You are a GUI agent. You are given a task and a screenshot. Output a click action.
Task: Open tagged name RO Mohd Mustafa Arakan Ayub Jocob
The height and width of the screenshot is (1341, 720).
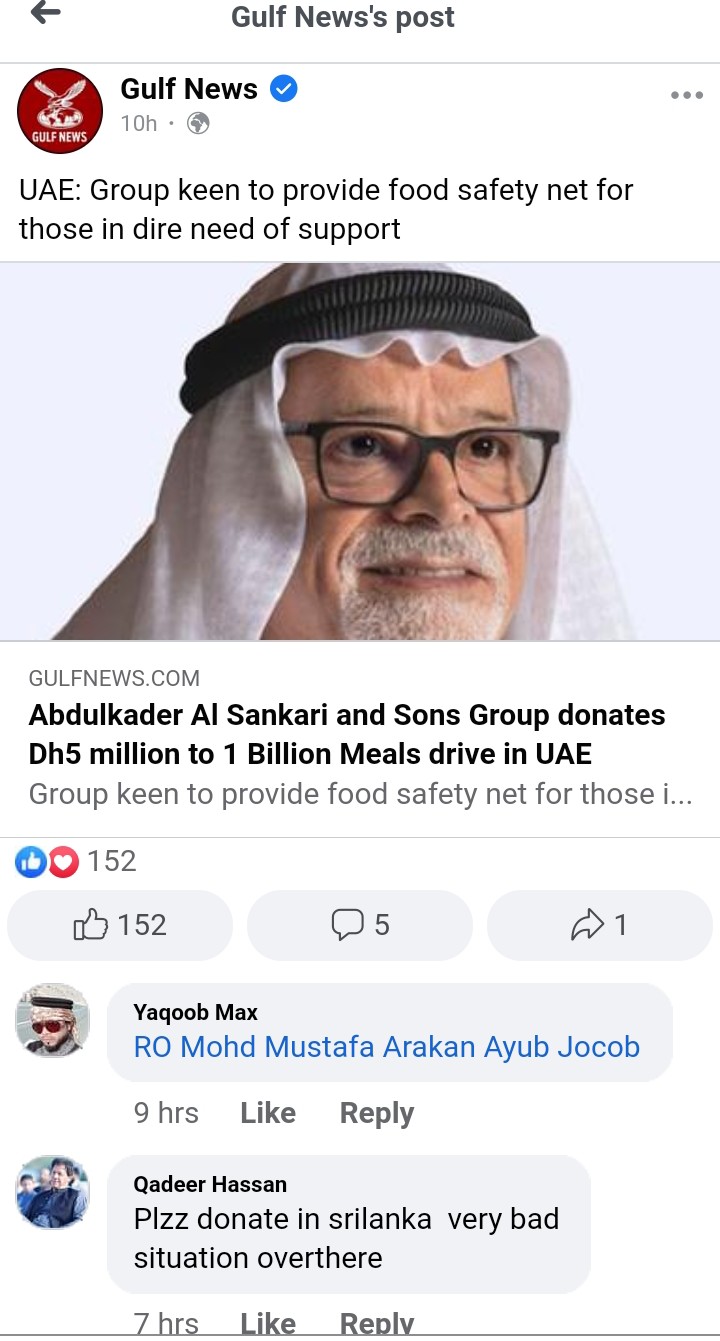tap(387, 1047)
